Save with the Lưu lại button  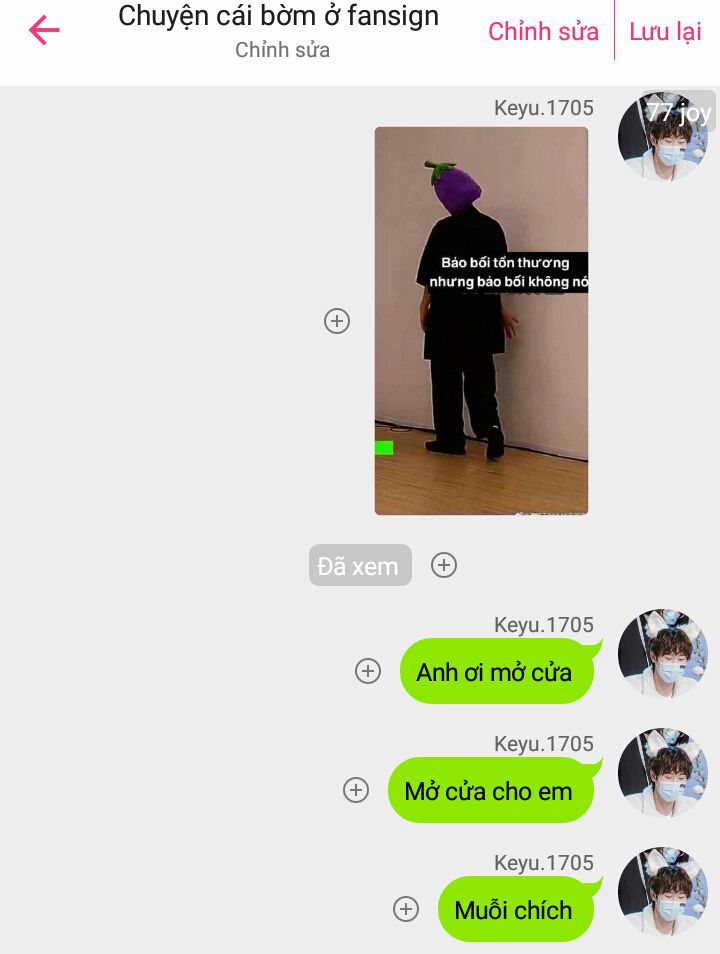coord(665,31)
